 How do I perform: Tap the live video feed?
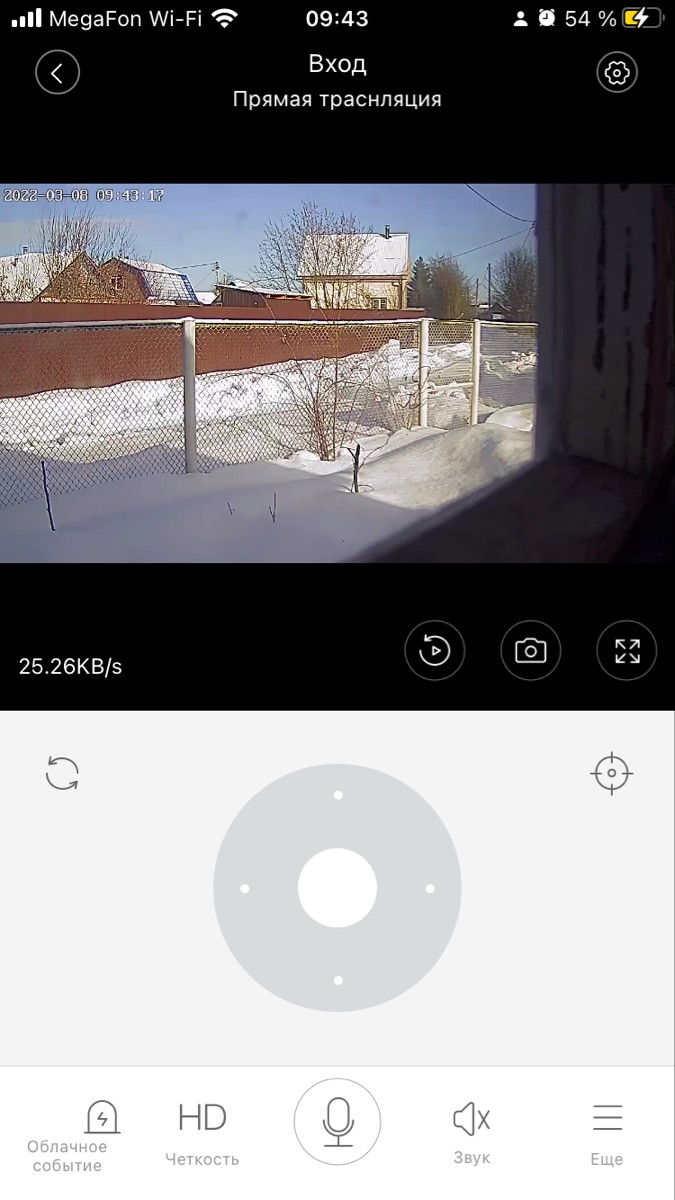pos(270,373)
